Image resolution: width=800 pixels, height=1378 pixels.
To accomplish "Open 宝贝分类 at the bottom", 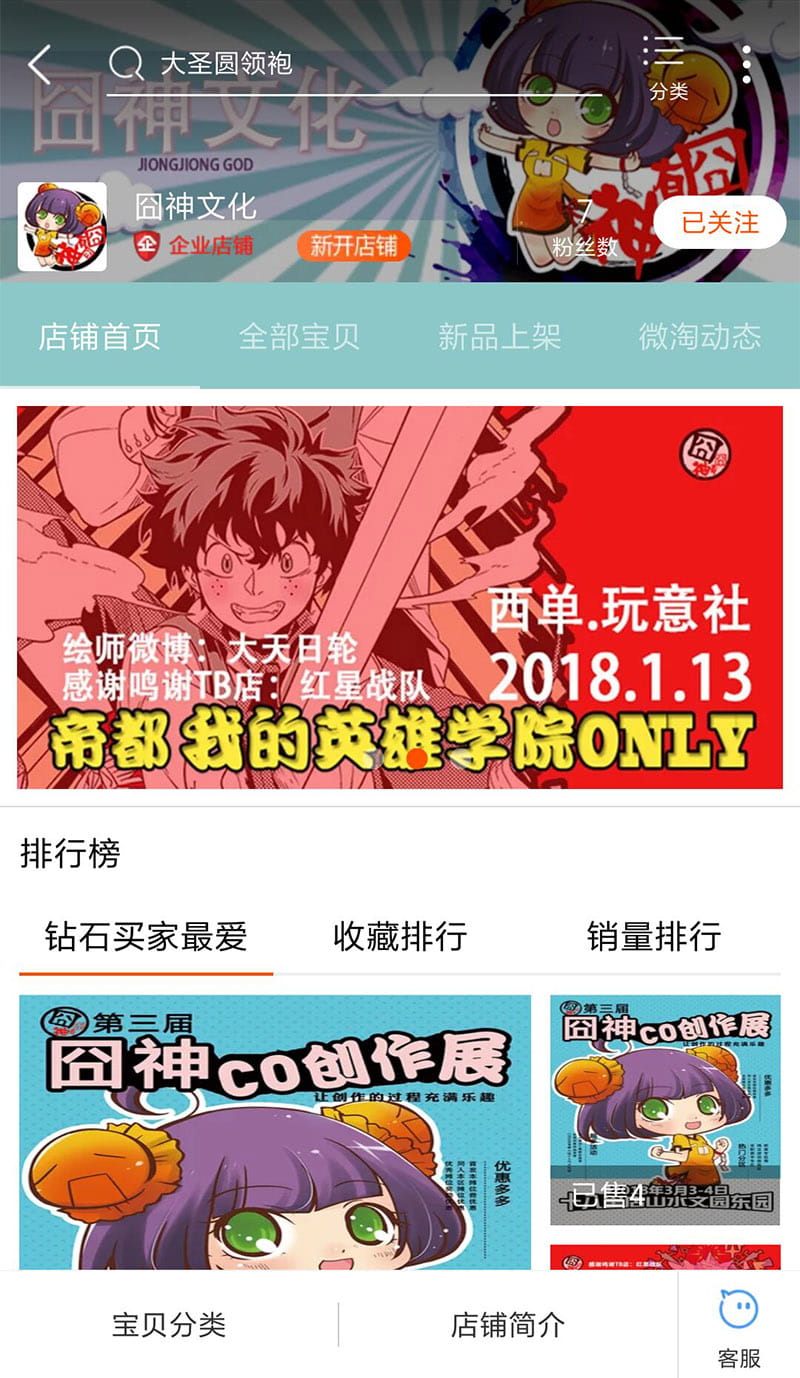I will pos(169,1325).
